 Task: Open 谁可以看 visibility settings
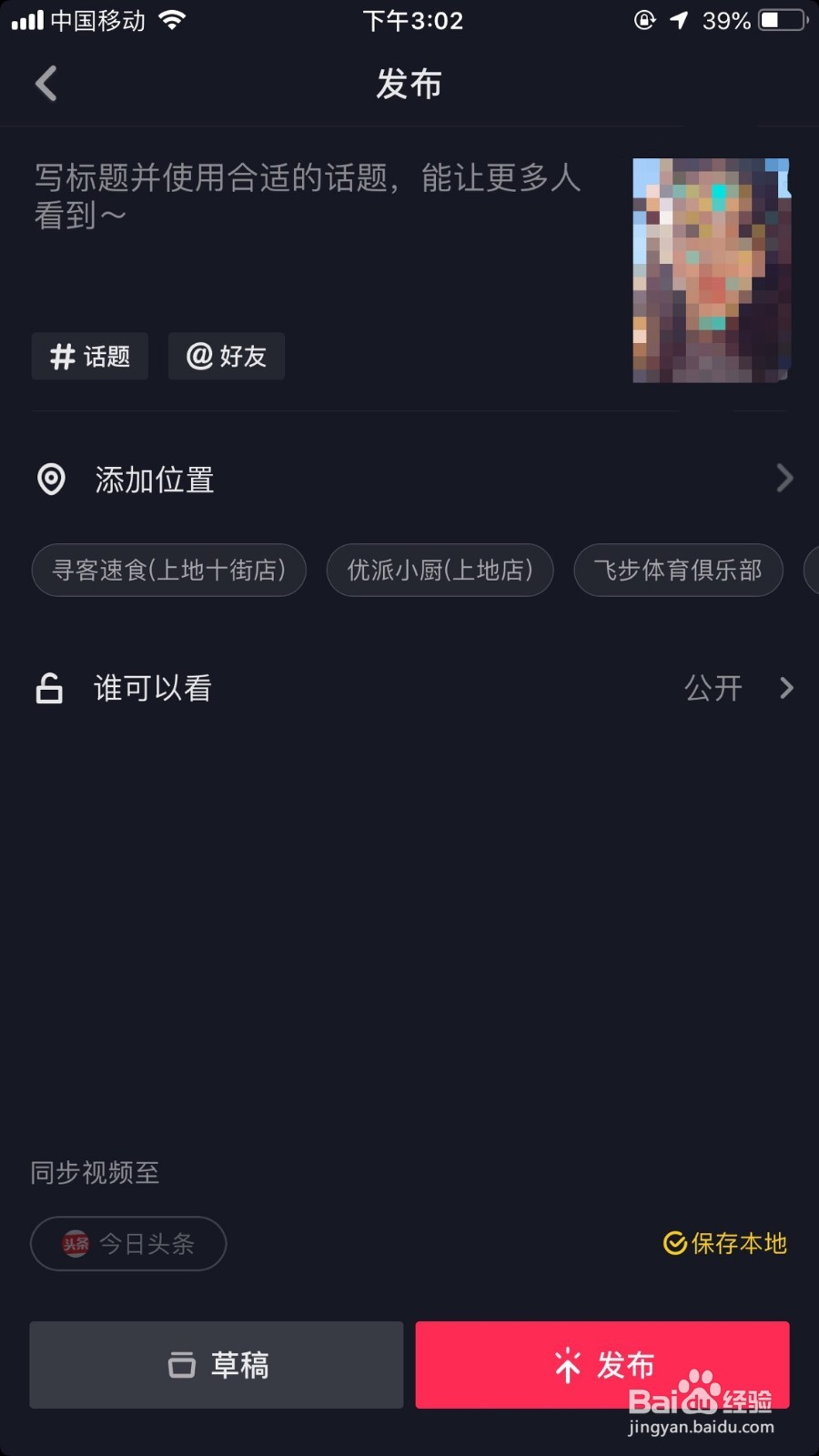pyautogui.click(x=409, y=688)
